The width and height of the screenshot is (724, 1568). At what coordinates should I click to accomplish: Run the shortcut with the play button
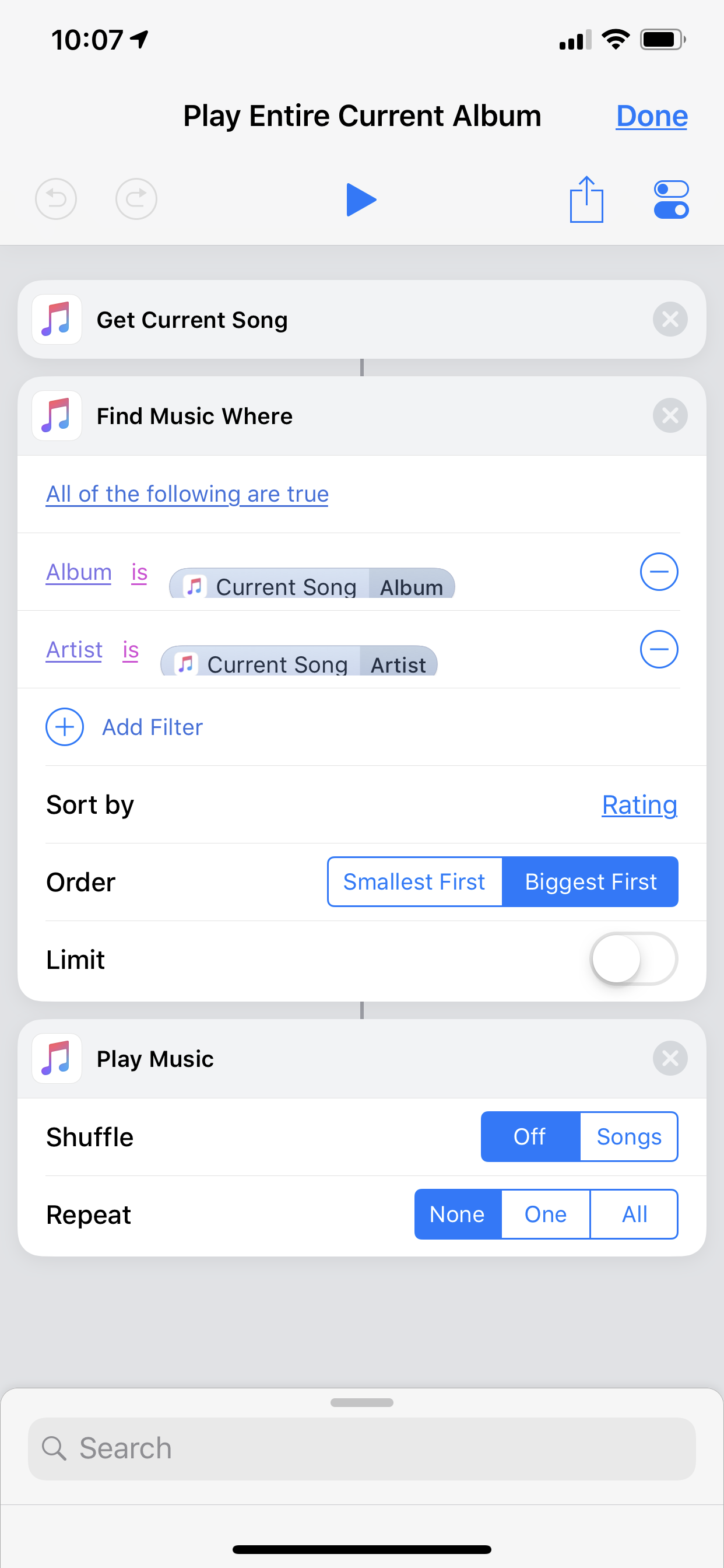[361, 199]
